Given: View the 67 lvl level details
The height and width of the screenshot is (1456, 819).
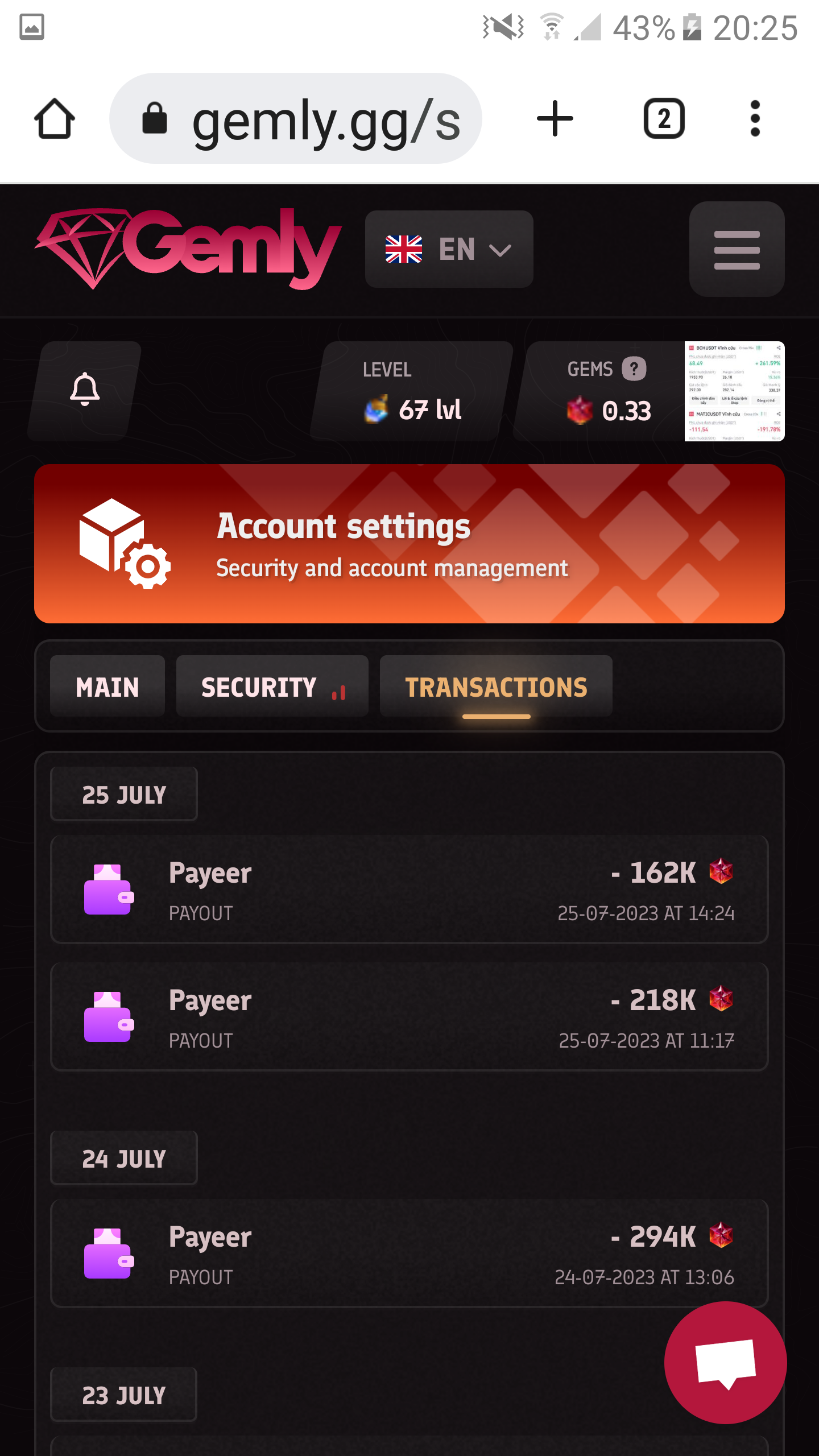Looking at the screenshot, I should [412, 392].
